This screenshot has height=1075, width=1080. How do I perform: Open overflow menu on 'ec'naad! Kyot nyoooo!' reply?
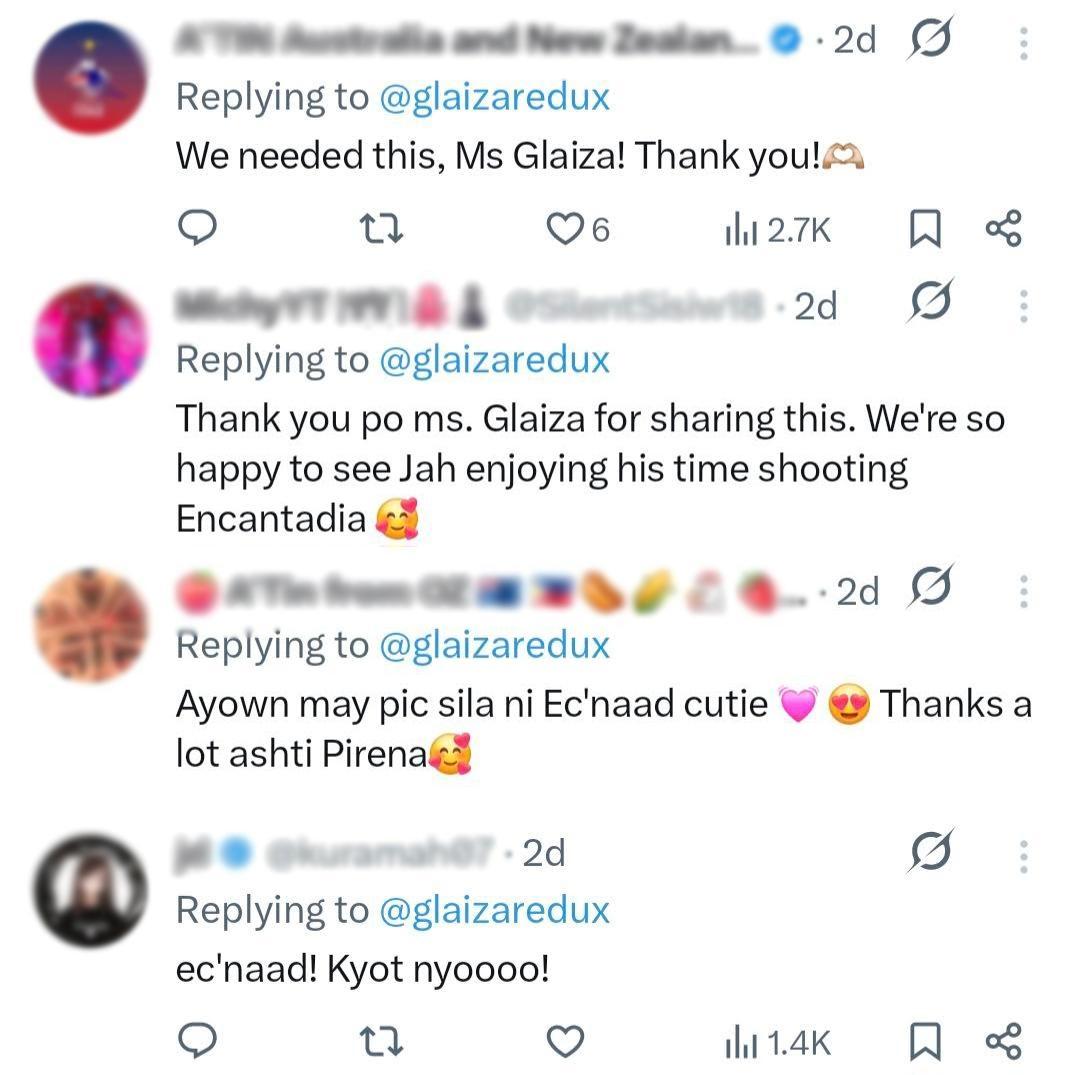click(x=1023, y=855)
